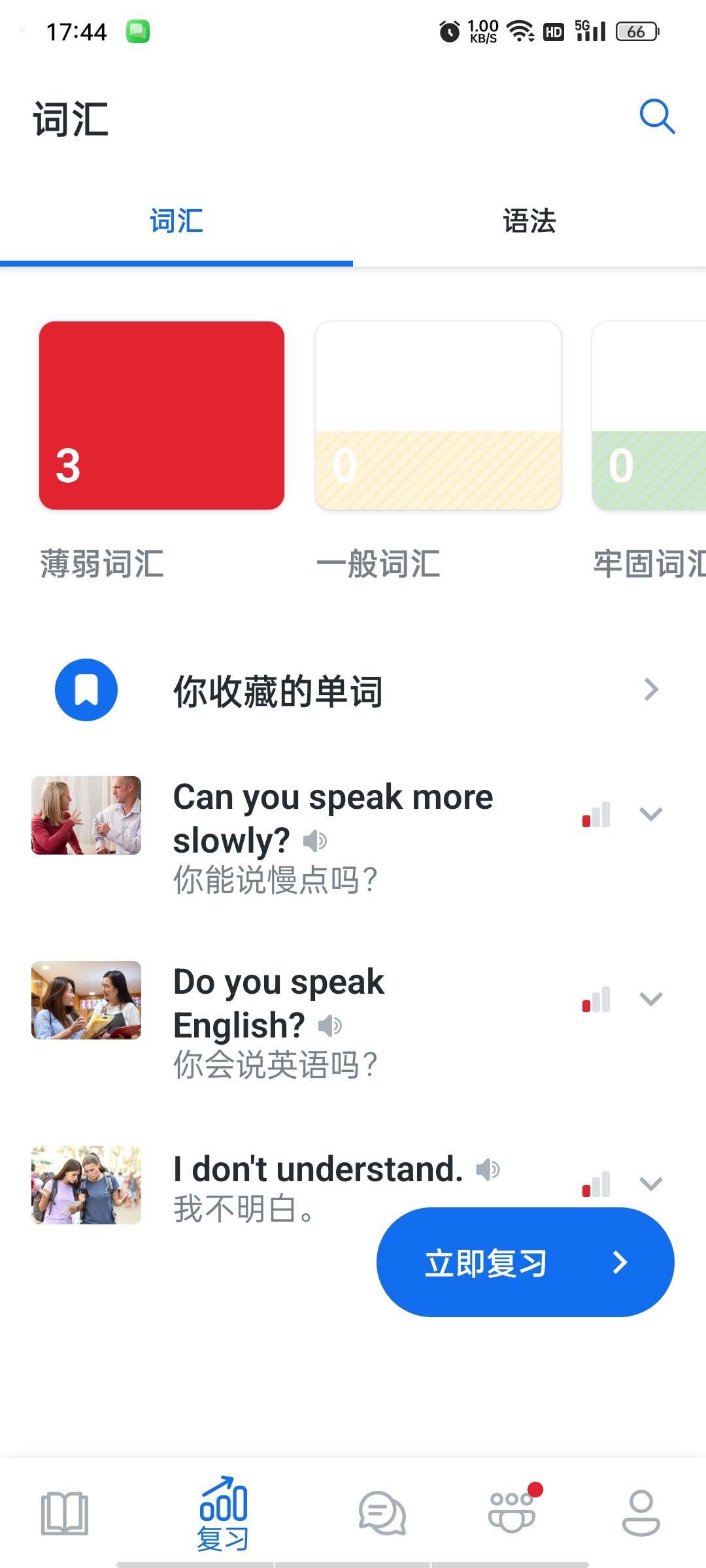Select the 复习 bottom tab

pyautogui.click(x=223, y=1513)
